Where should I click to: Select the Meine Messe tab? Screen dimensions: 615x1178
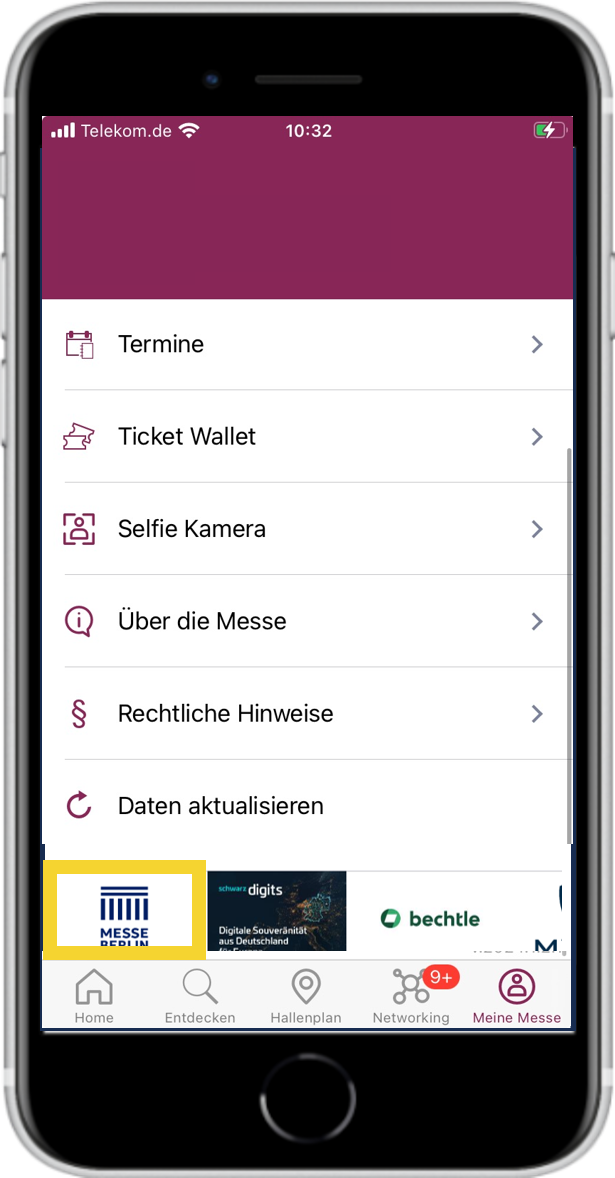(517, 996)
